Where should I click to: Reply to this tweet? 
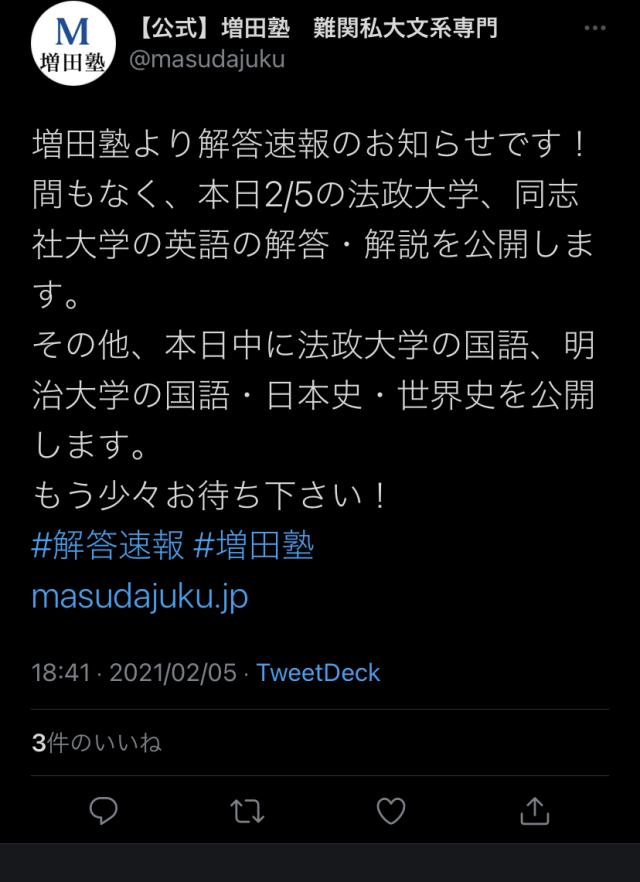(x=104, y=810)
